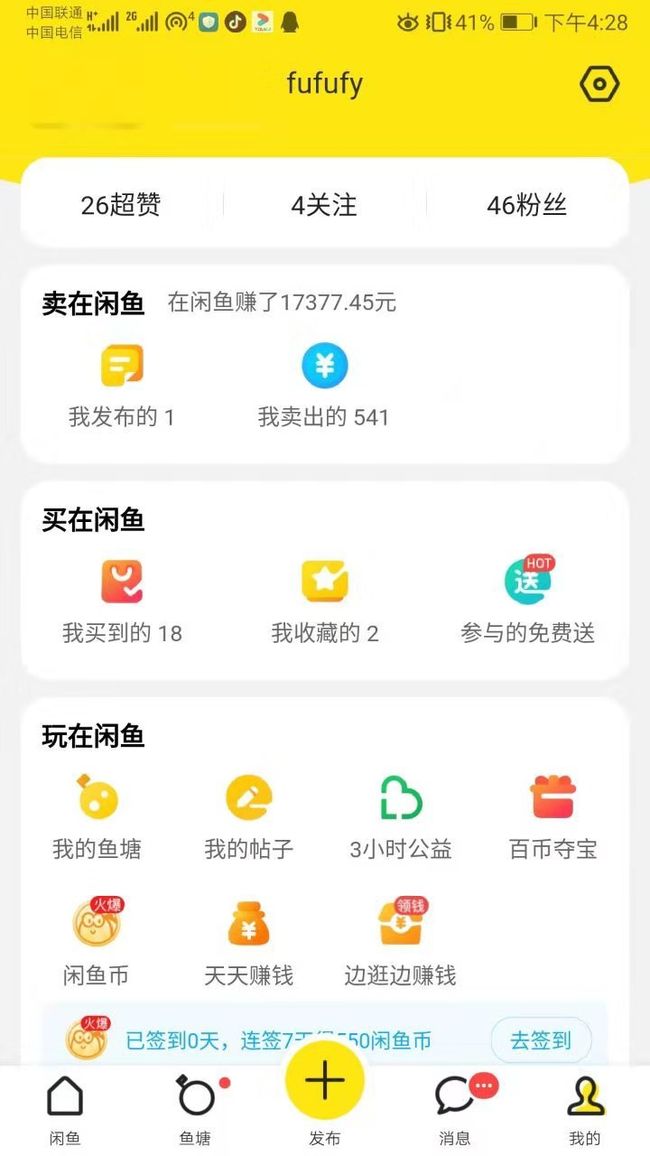Open 参与的免费送

[x=528, y=602]
